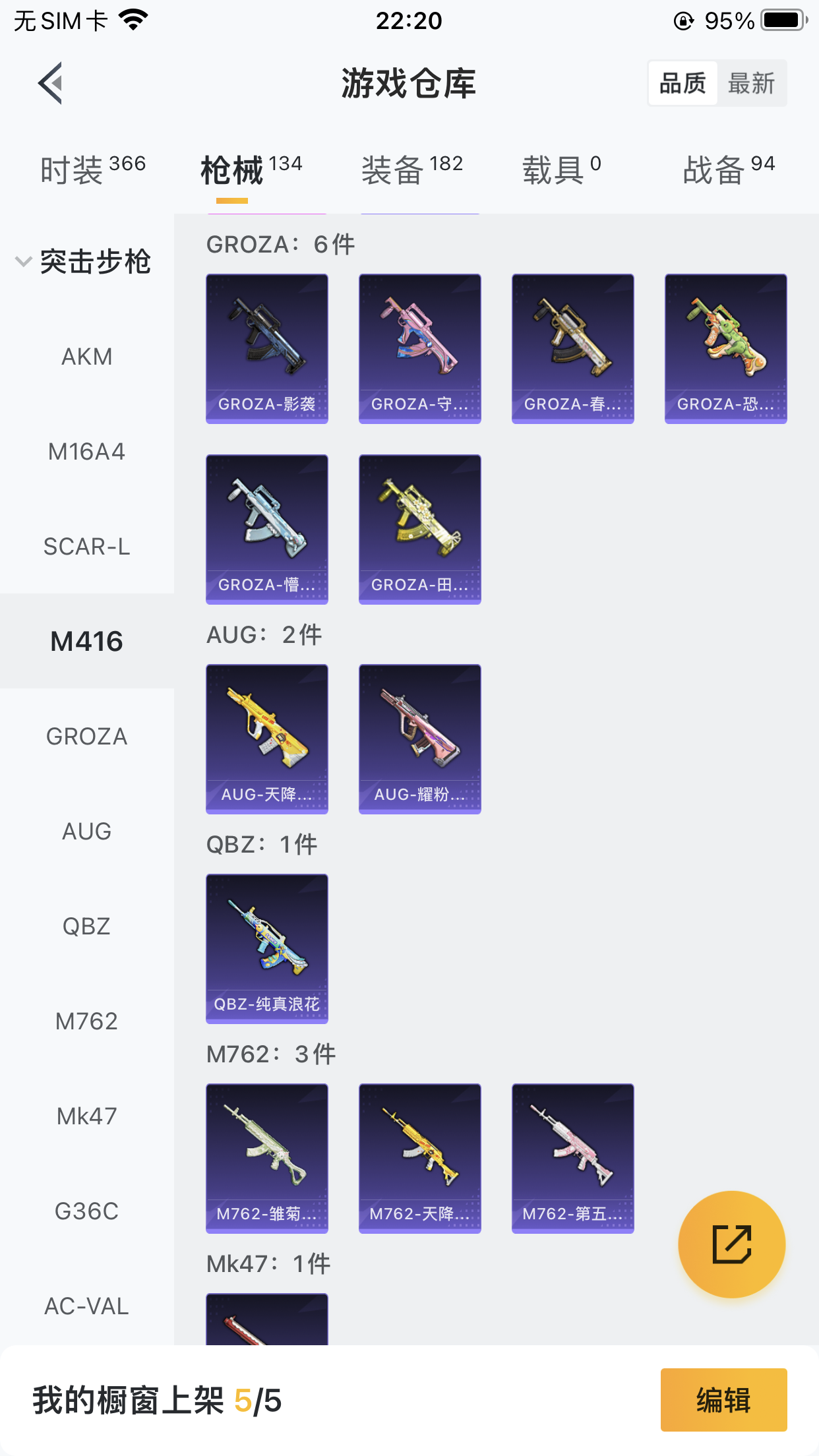Switch to the 装备 tab
The width and height of the screenshot is (819, 1456).
pyautogui.click(x=411, y=169)
